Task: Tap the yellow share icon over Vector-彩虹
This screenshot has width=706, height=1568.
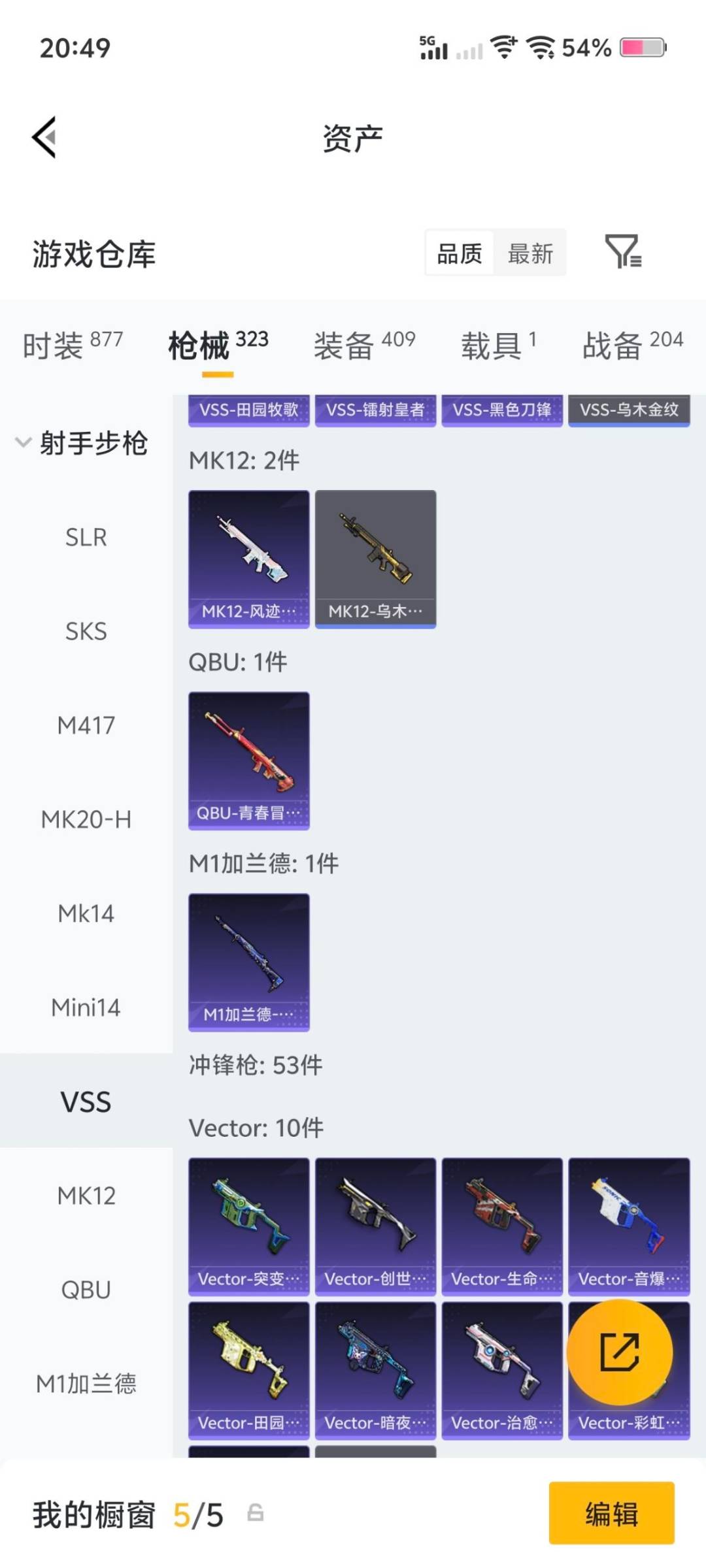Action: click(620, 1351)
